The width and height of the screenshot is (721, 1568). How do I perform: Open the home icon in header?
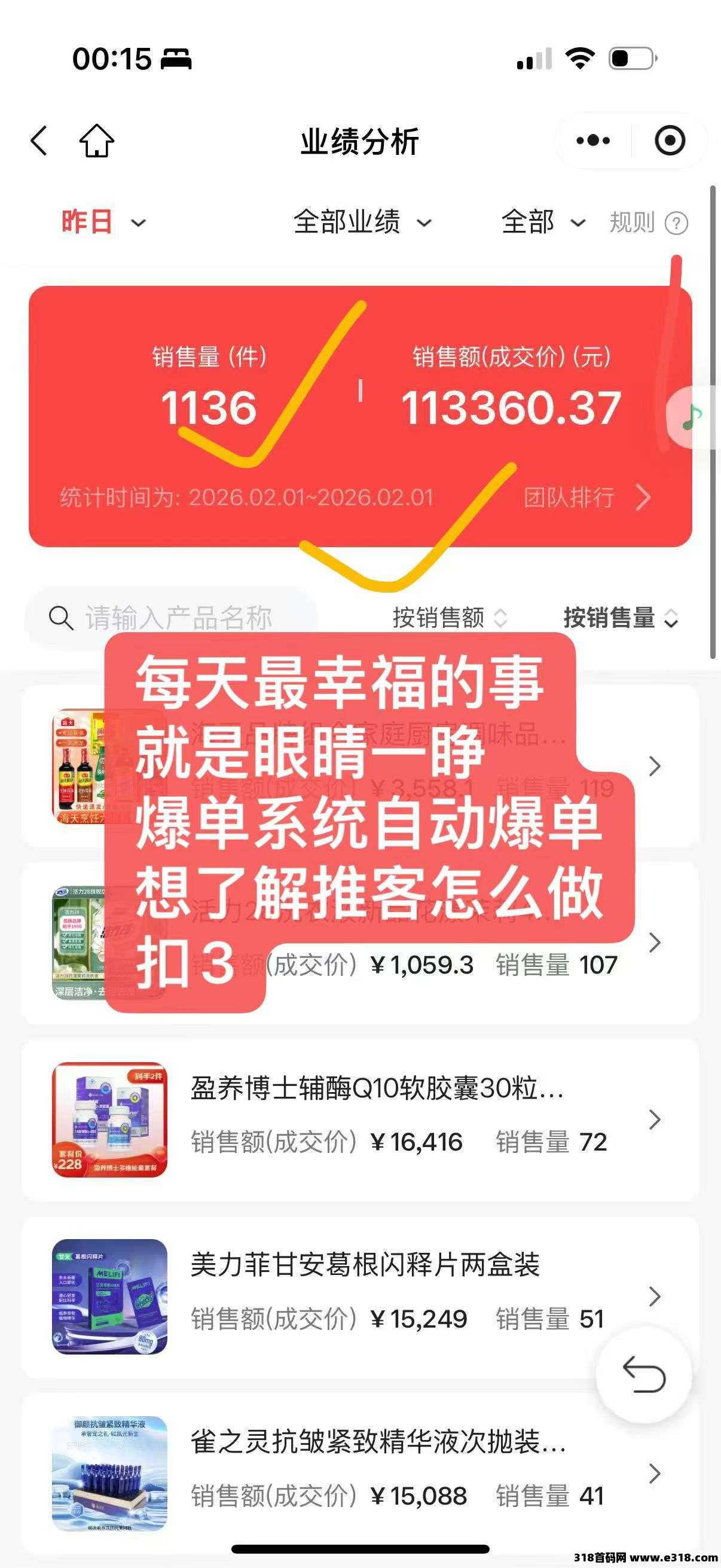coord(97,141)
